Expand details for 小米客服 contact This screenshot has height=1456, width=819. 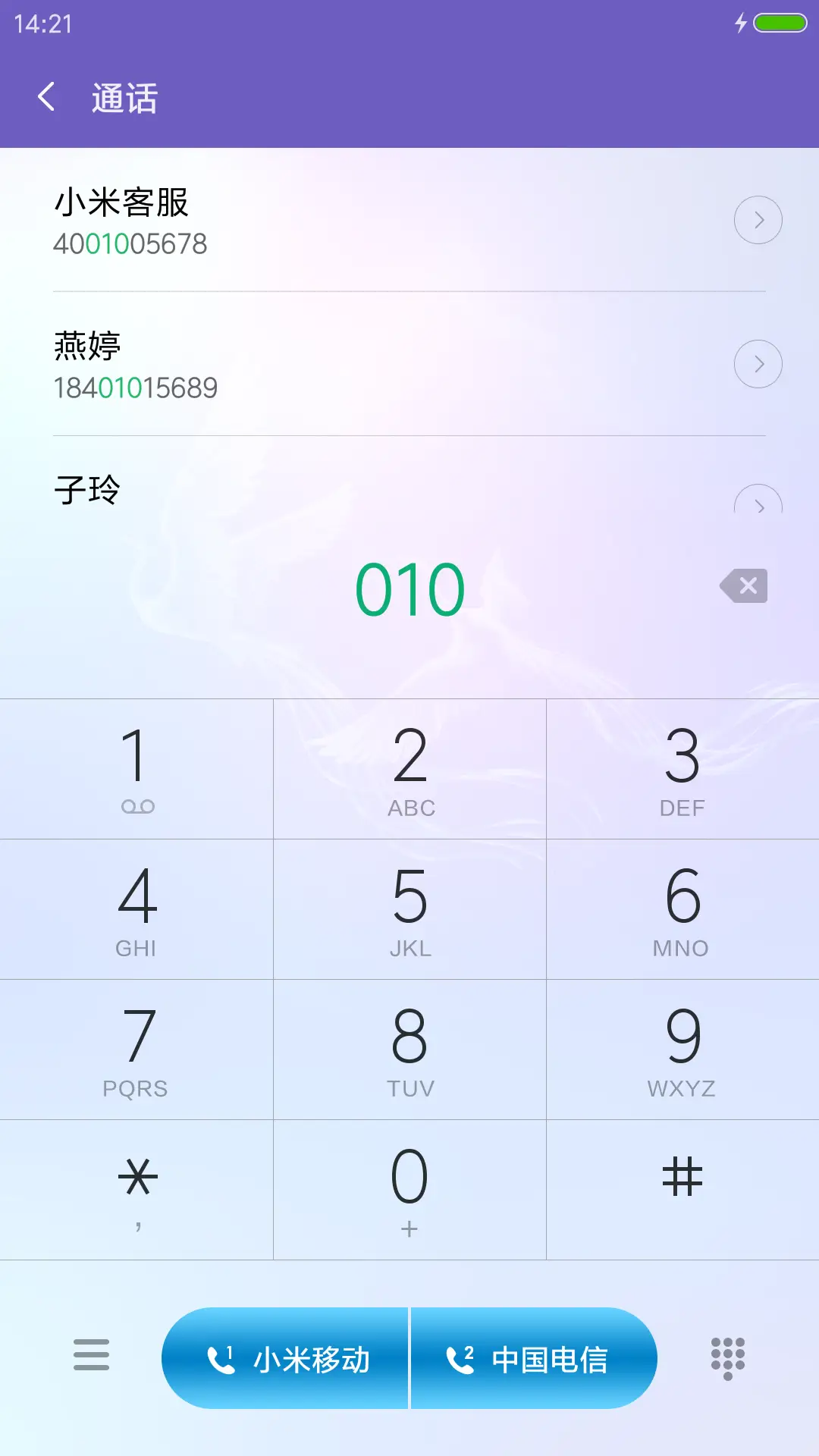coord(758,219)
